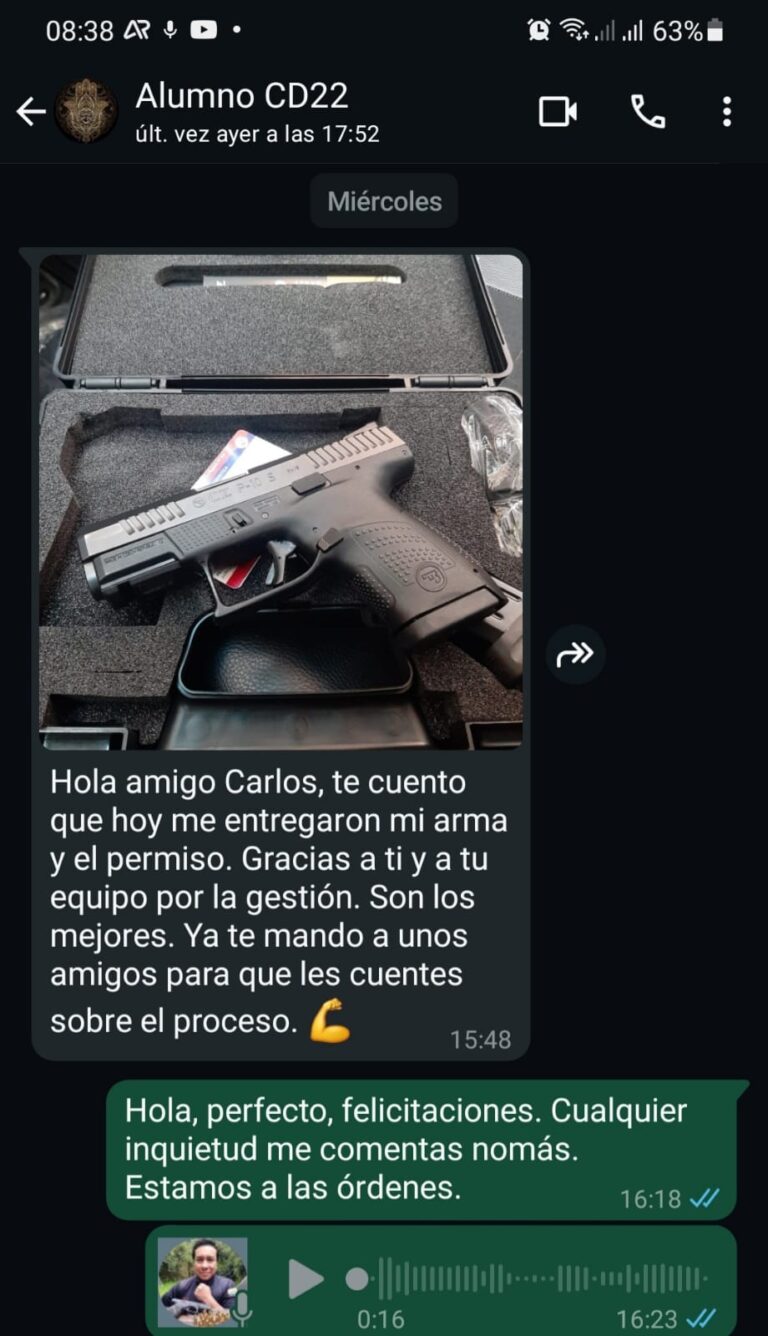The width and height of the screenshot is (768, 1336).
Task: Open the overflow menu
Action: click(727, 111)
